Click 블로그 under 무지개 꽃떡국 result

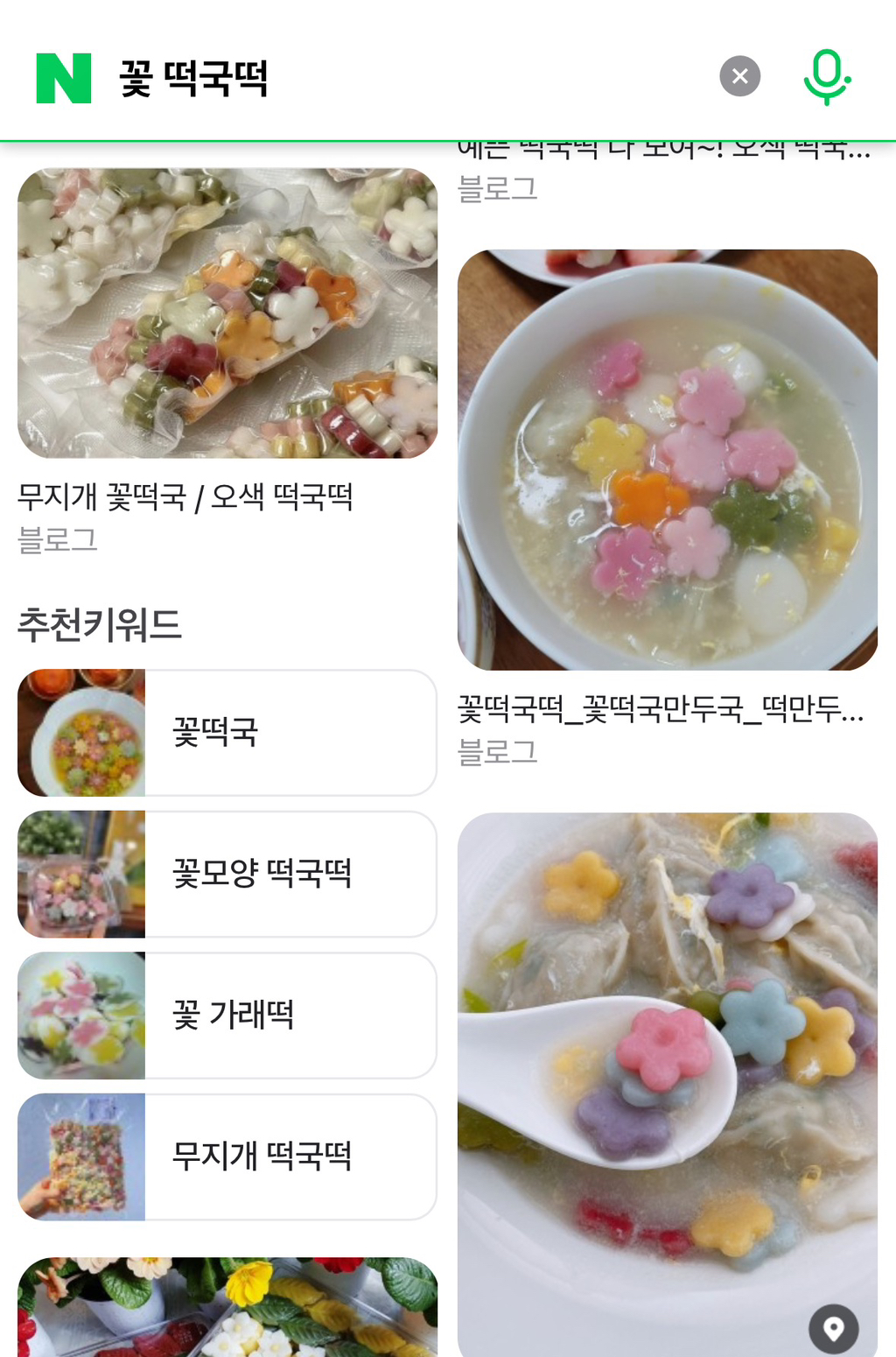[59, 540]
